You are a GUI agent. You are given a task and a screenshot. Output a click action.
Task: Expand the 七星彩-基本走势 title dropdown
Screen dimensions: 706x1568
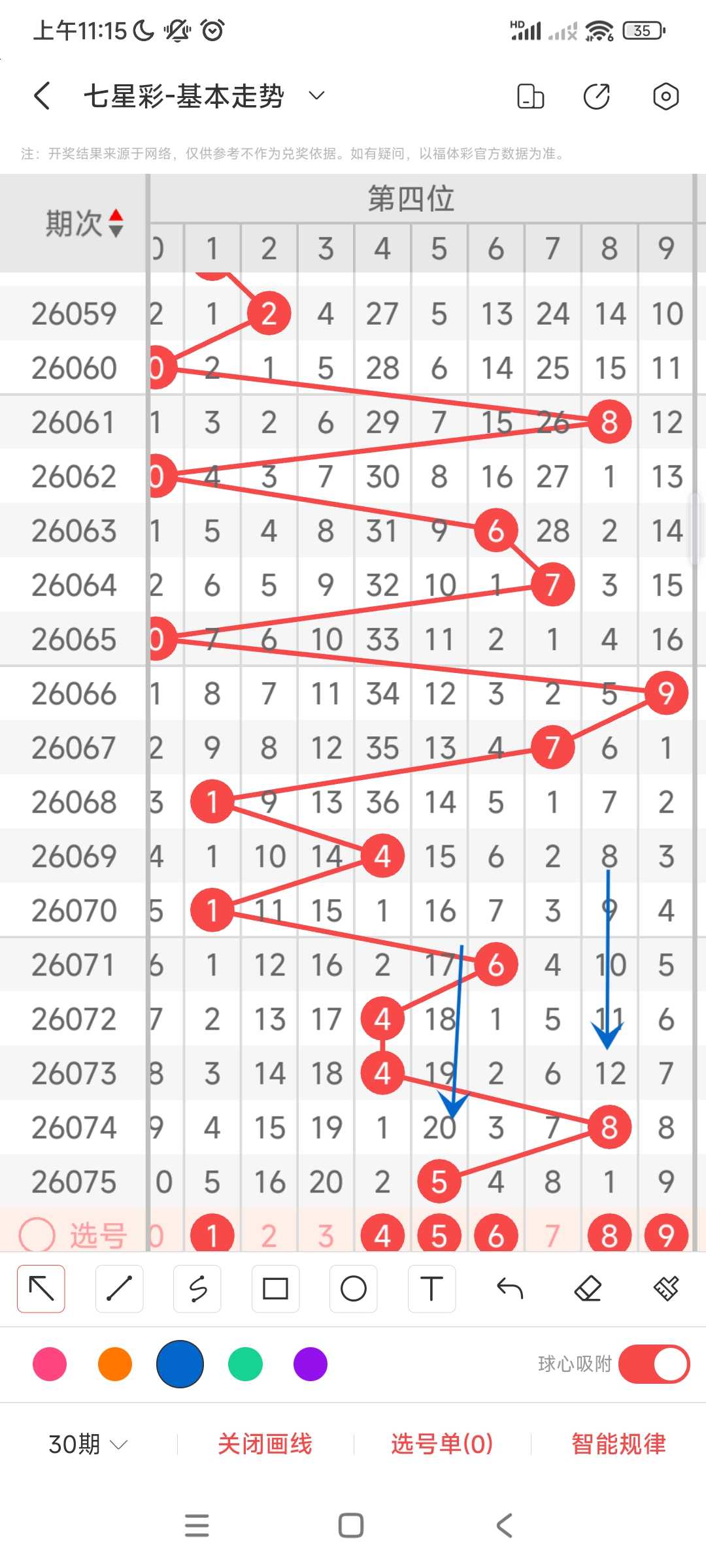[316, 96]
